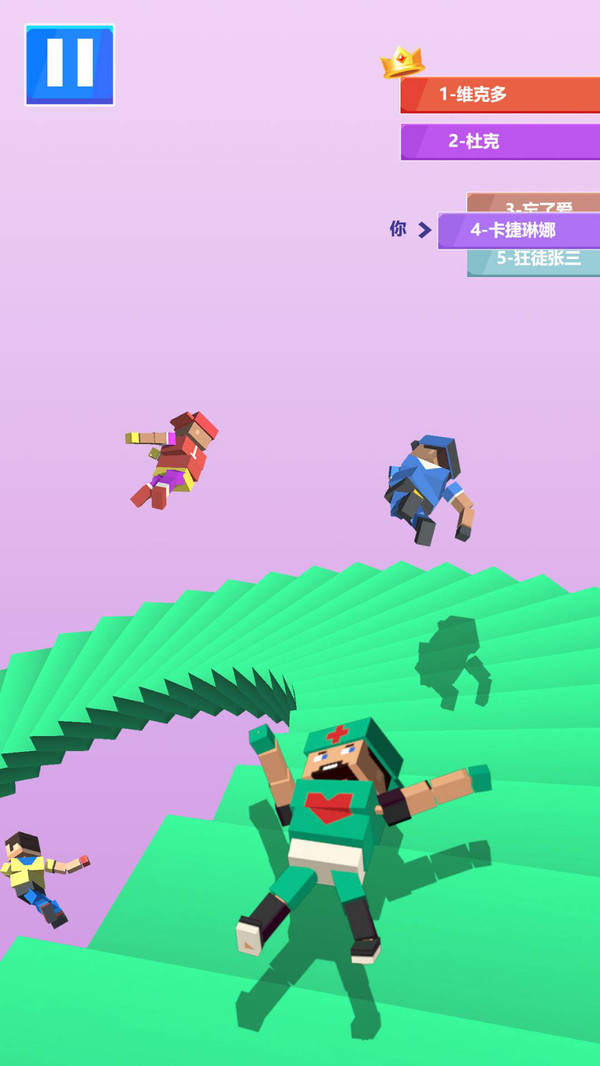Pause the game
The image size is (600, 1066).
69,64
